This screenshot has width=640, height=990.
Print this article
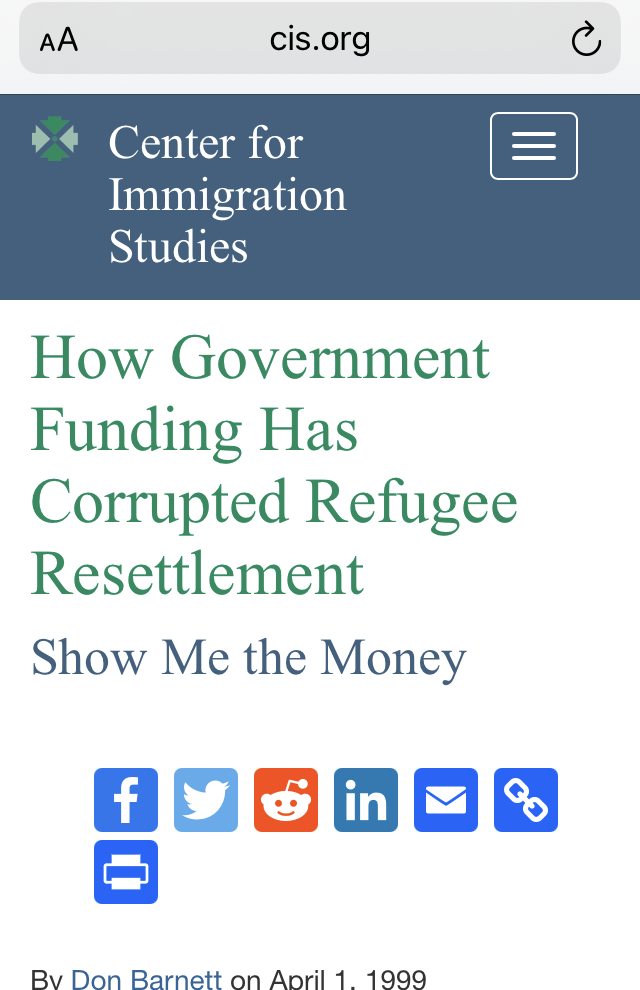pos(126,872)
